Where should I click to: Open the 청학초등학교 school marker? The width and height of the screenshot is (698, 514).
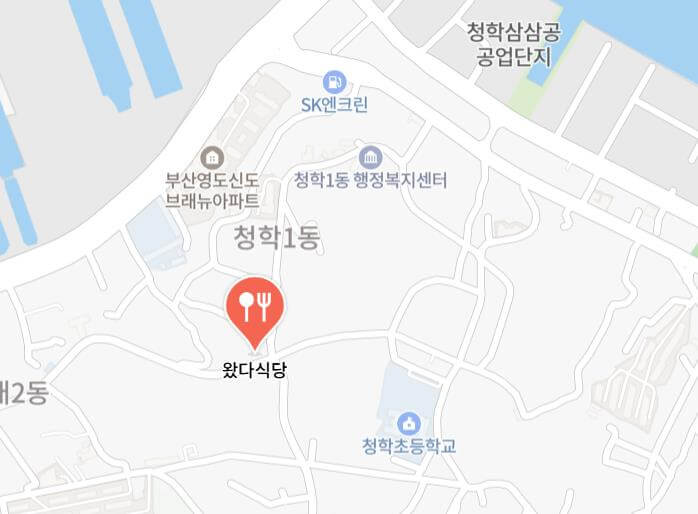coord(408,423)
